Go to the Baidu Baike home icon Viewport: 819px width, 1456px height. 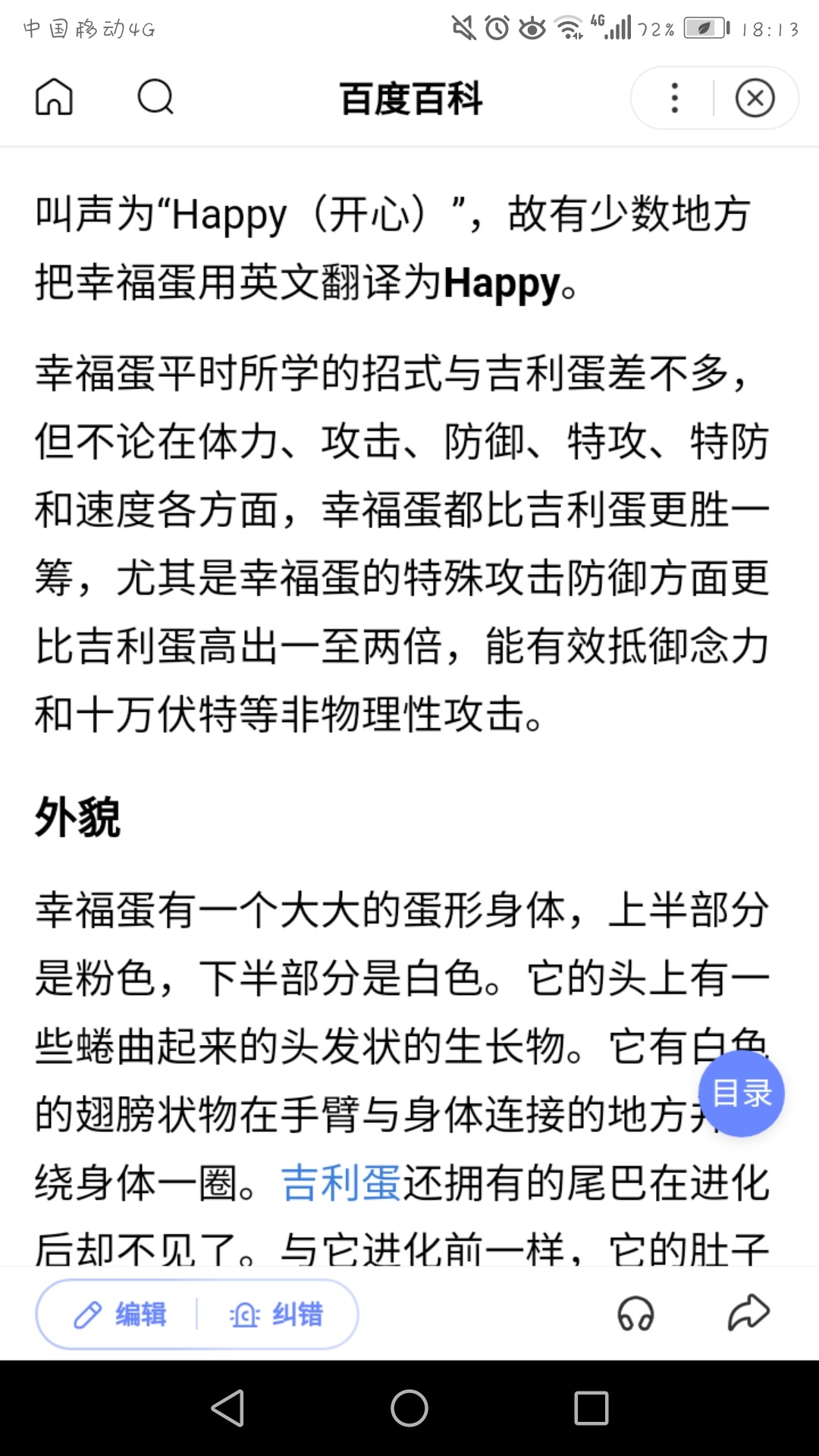click(x=54, y=97)
